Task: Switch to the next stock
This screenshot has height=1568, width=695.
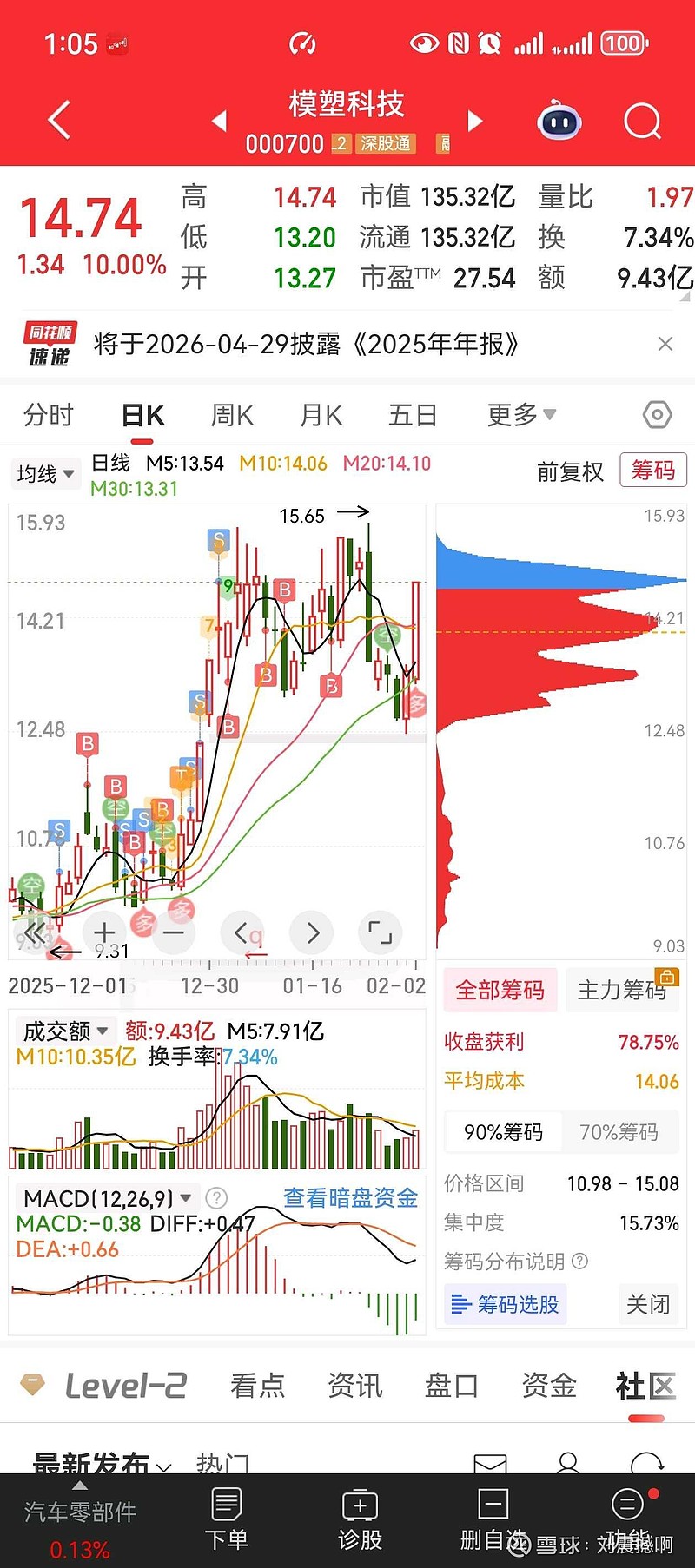Action: [x=474, y=121]
